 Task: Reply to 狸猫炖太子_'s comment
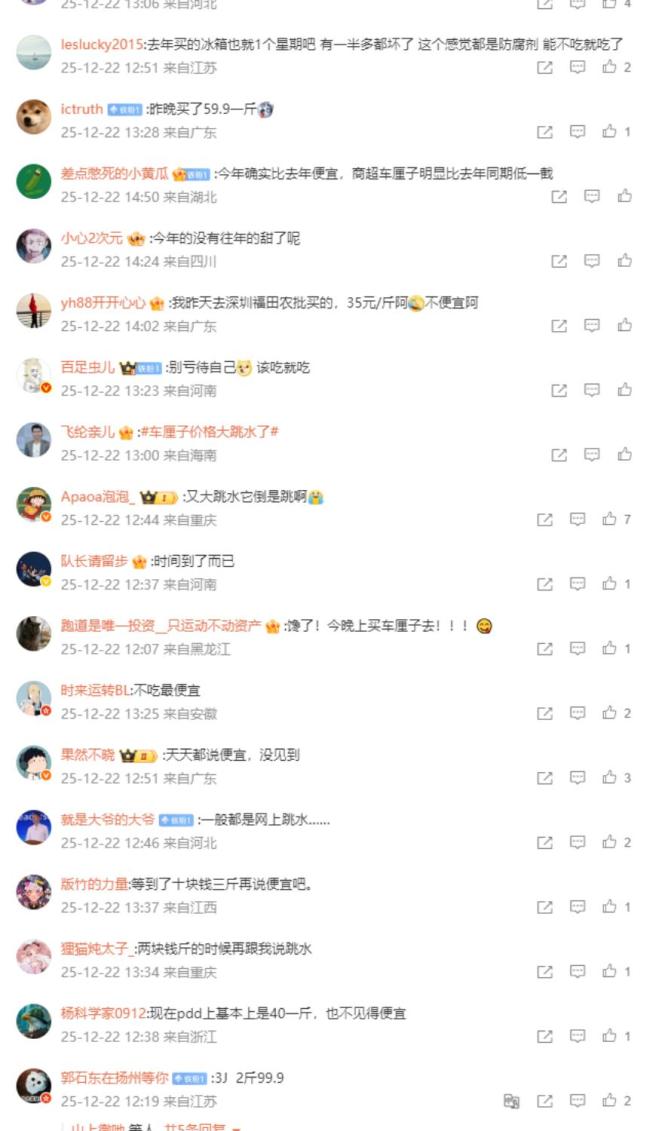pos(577,971)
